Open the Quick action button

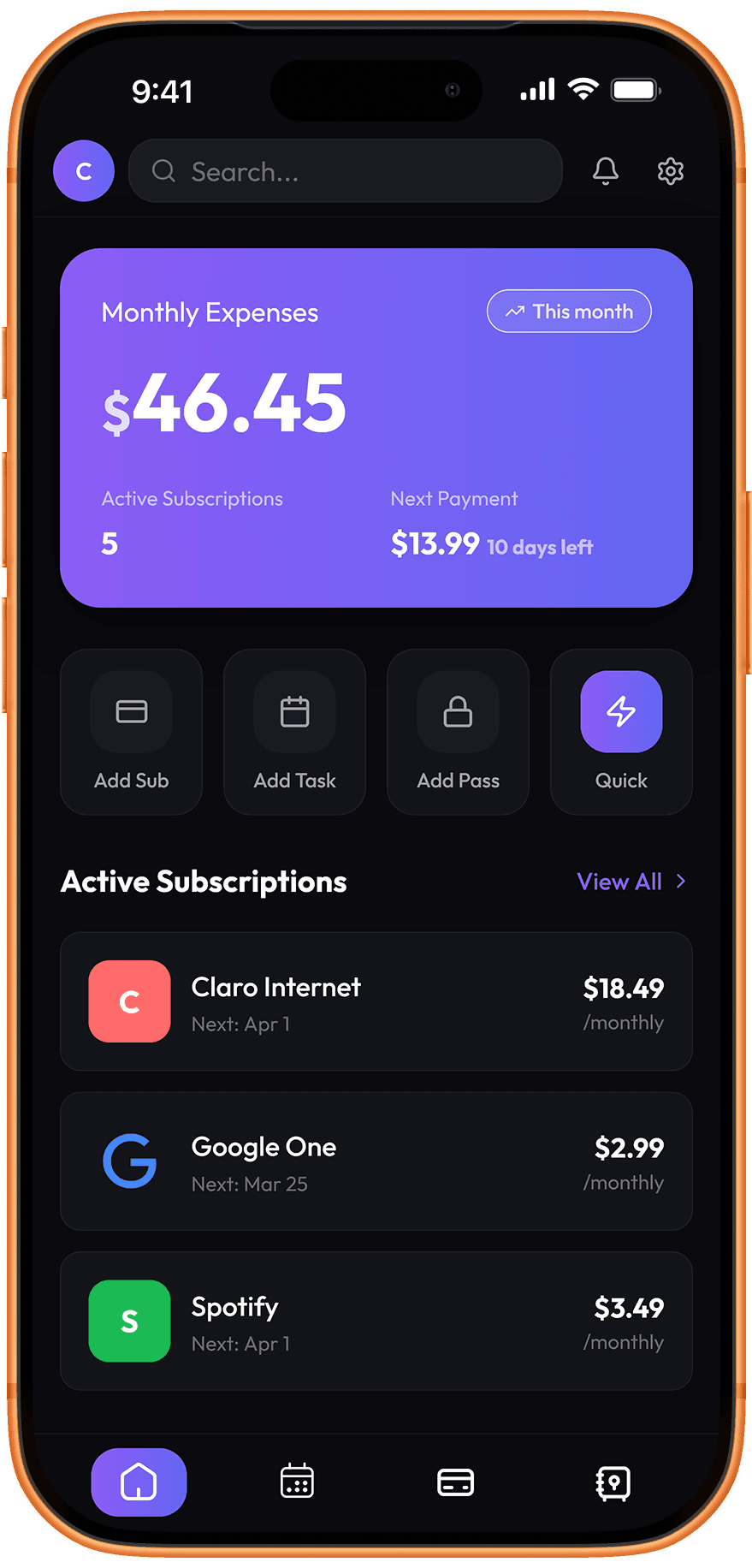click(x=621, y=732)
